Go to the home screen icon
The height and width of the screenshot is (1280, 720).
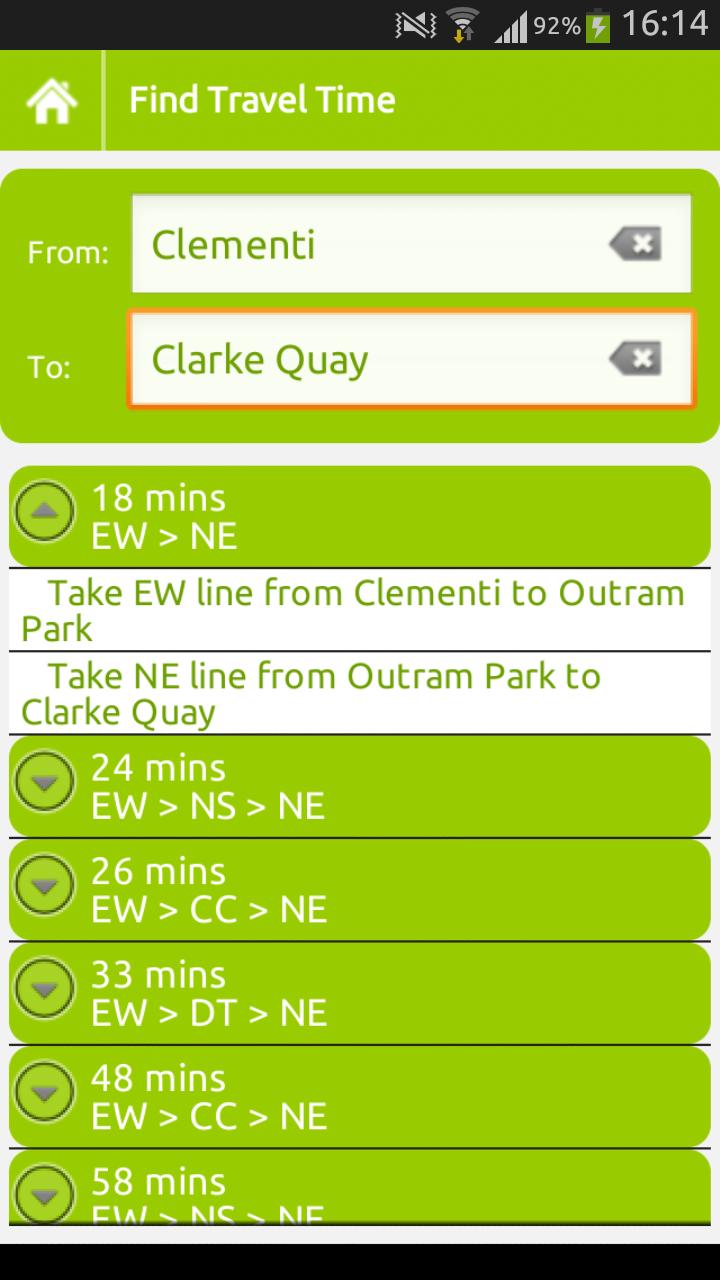pos(51,101)
